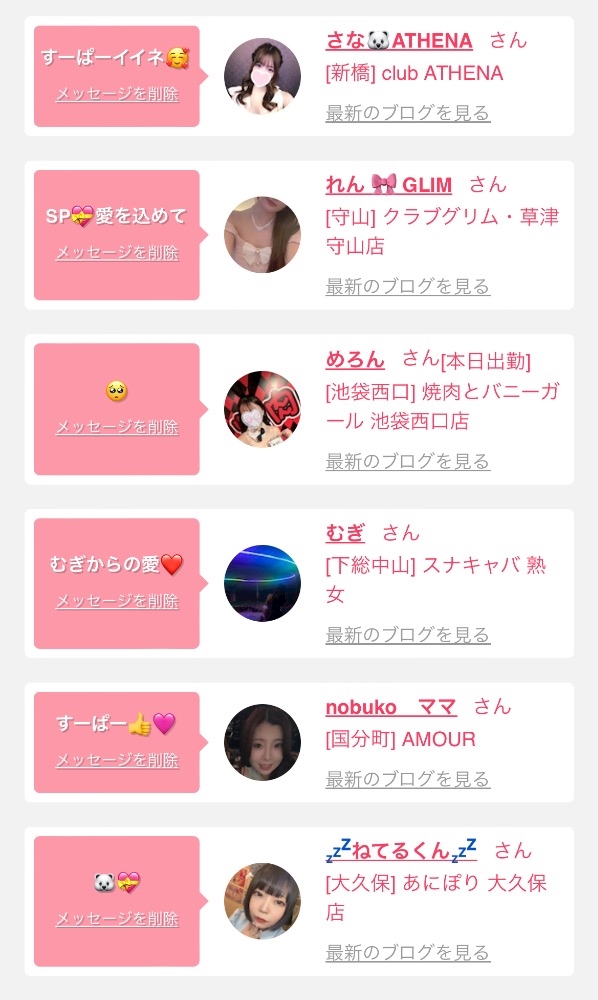598x1000 pixels.
Task: Tap さな ATHENA's round profile photo
Action: pos(263,77)
